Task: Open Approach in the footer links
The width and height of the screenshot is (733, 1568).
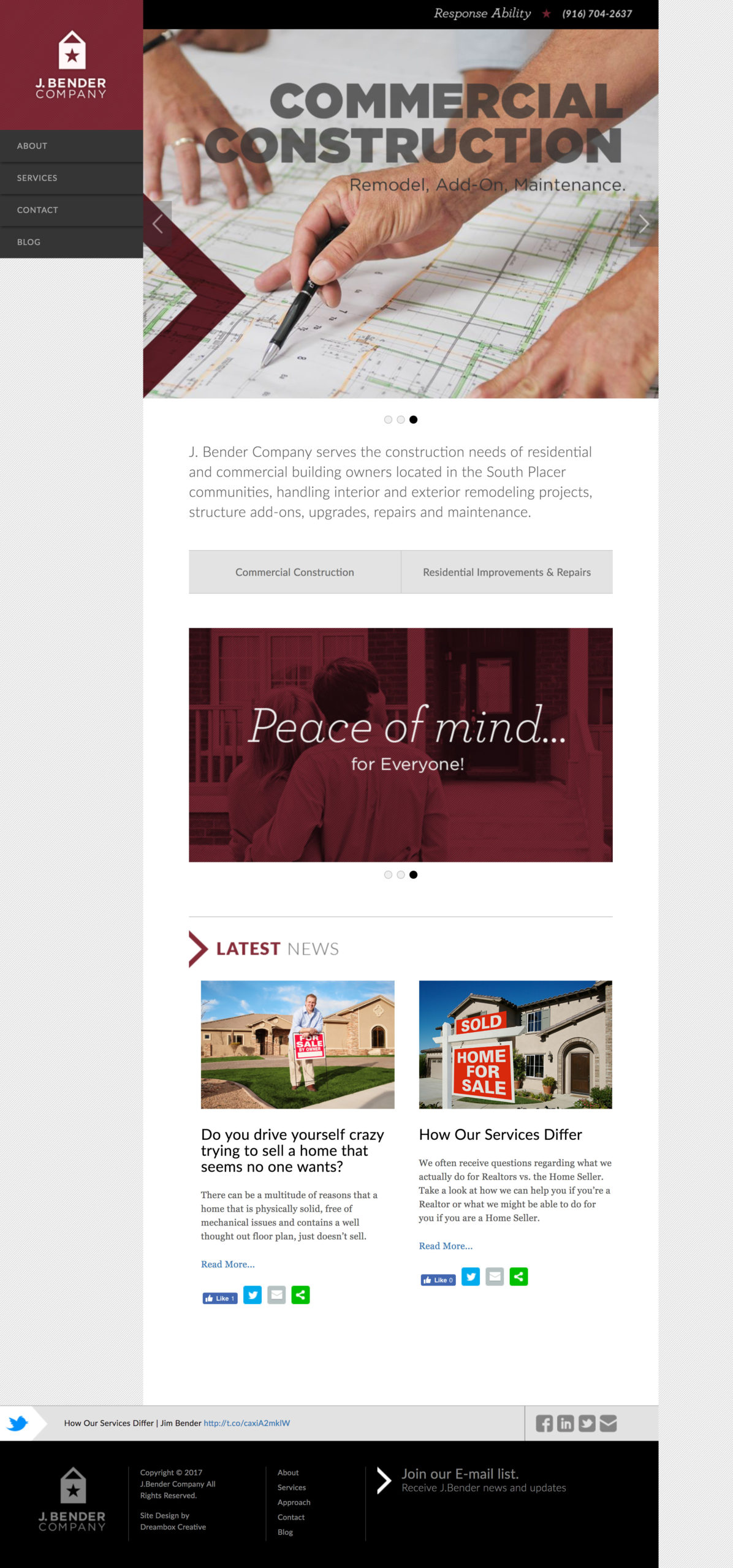Action: 294,1502
